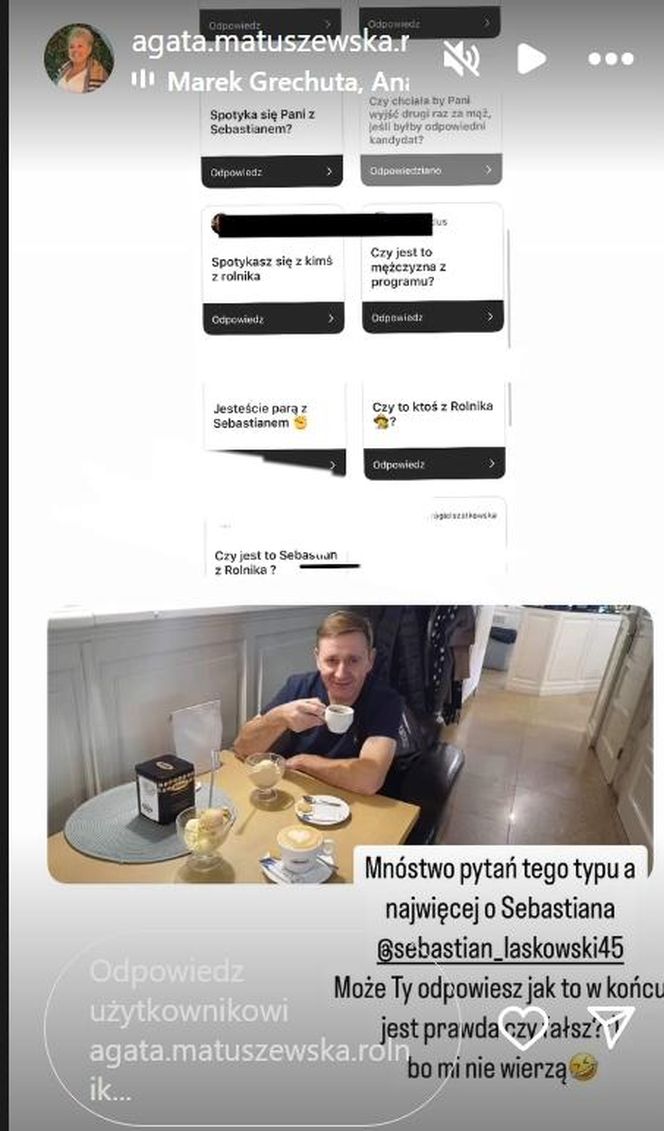664x1131 pixels.
Task: Open the agata.matuszewska.r username
Action: [x=270, y=42]
